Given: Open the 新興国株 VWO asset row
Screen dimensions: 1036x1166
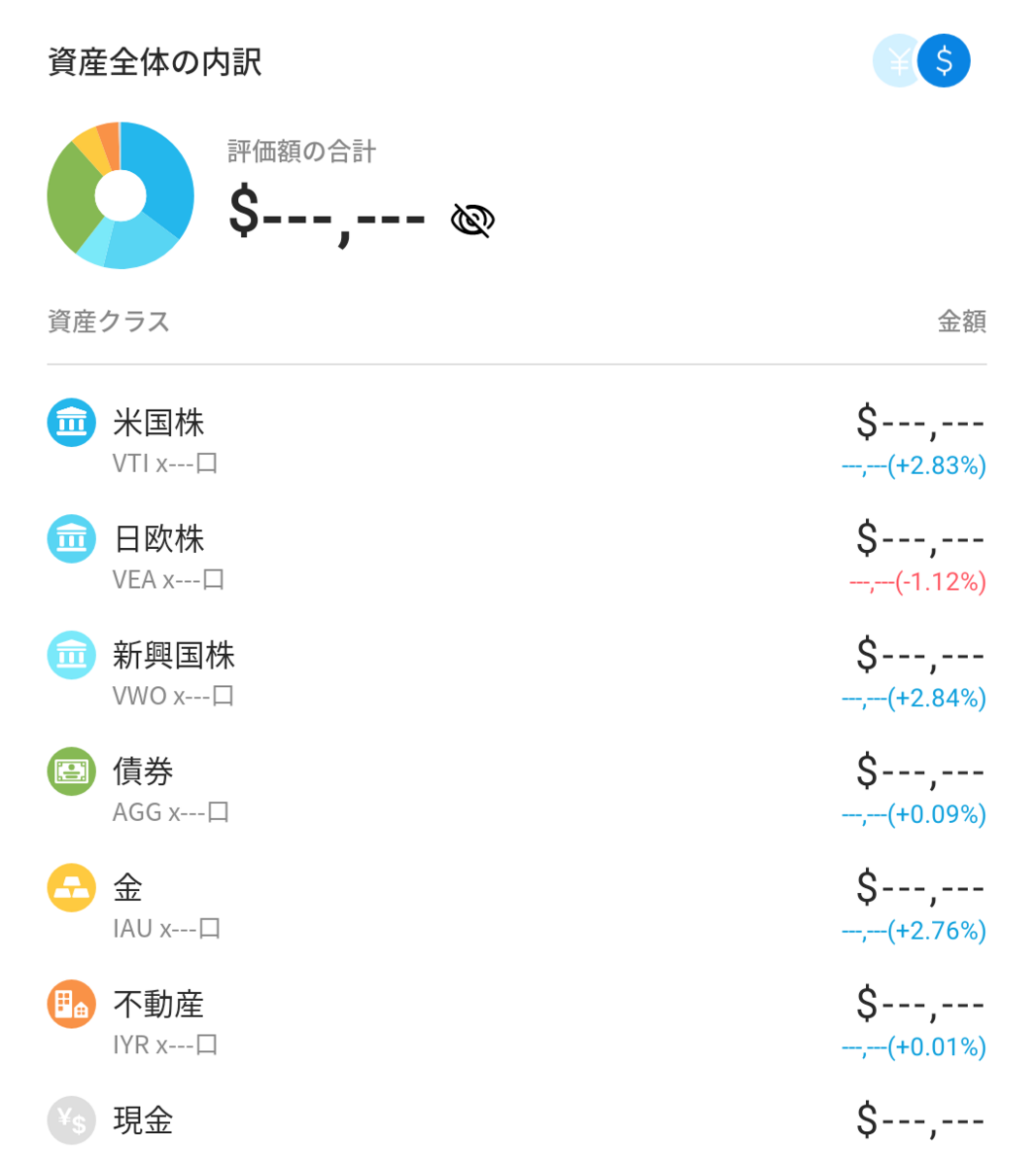Looking at the screenshot, I should point(517,675).
